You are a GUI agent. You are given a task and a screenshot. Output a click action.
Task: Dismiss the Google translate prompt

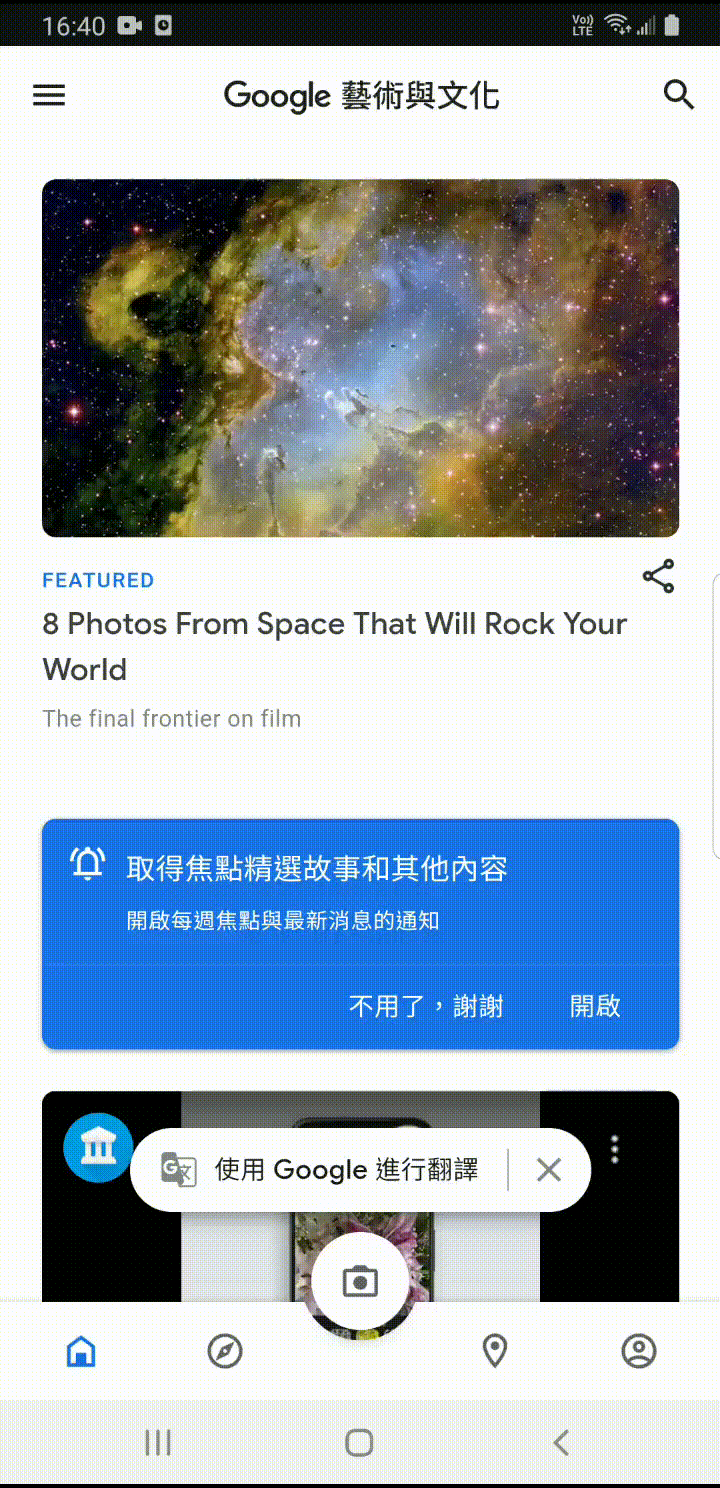pos(548,1170)
